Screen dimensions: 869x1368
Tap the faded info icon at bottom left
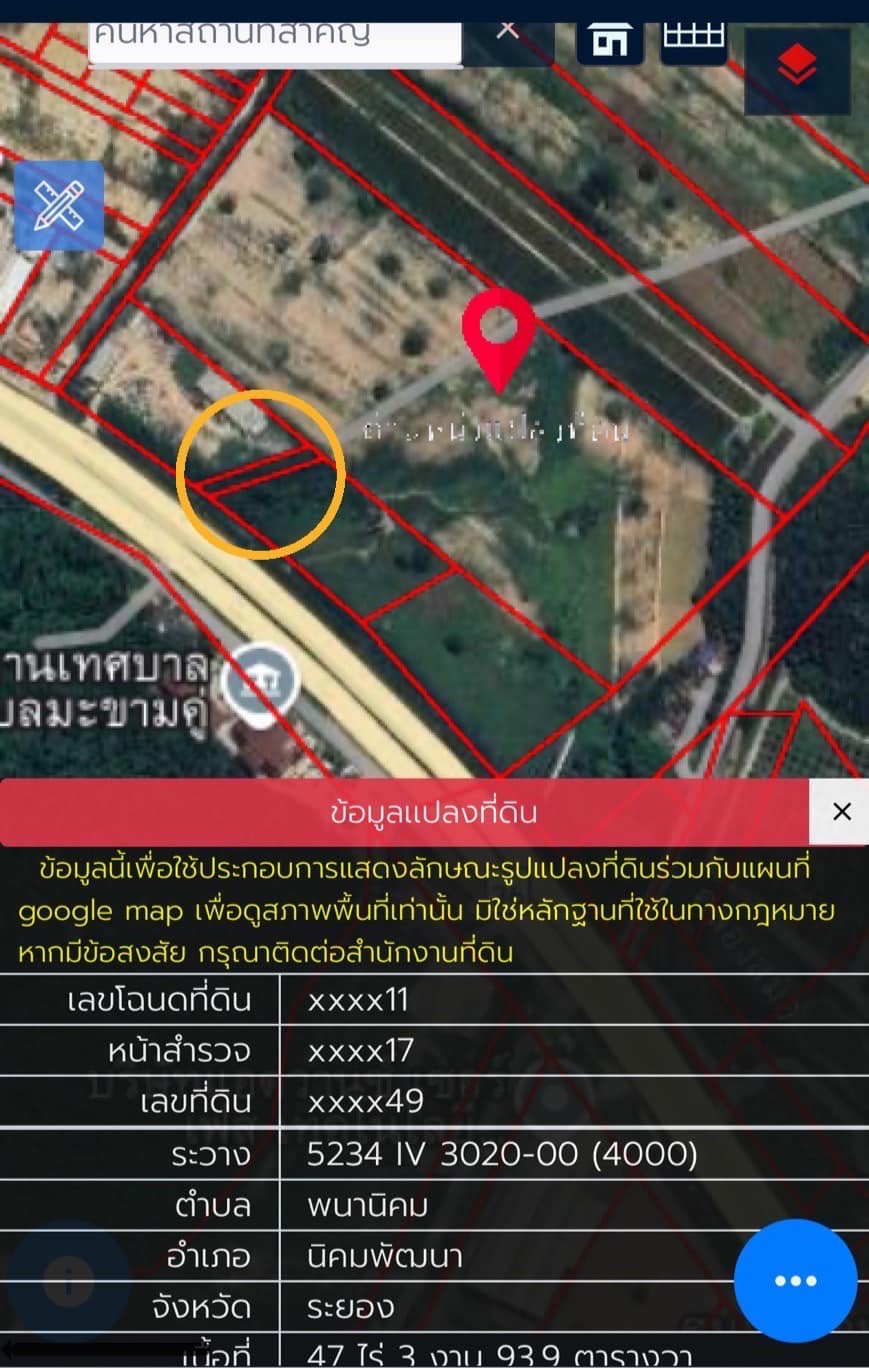point(68,1281)
